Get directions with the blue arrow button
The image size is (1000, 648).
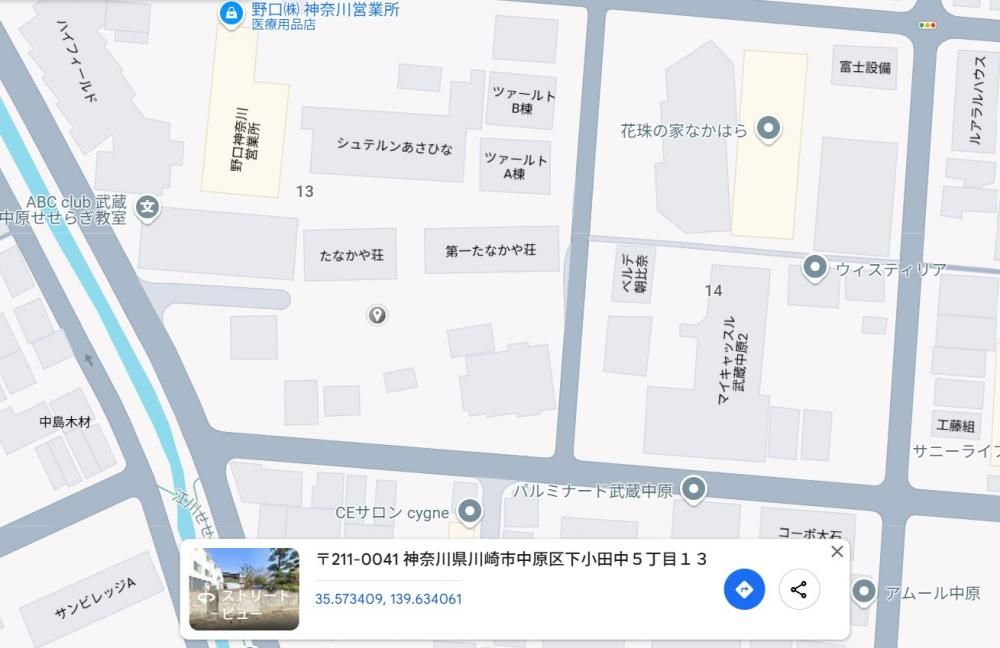(744, 589)
